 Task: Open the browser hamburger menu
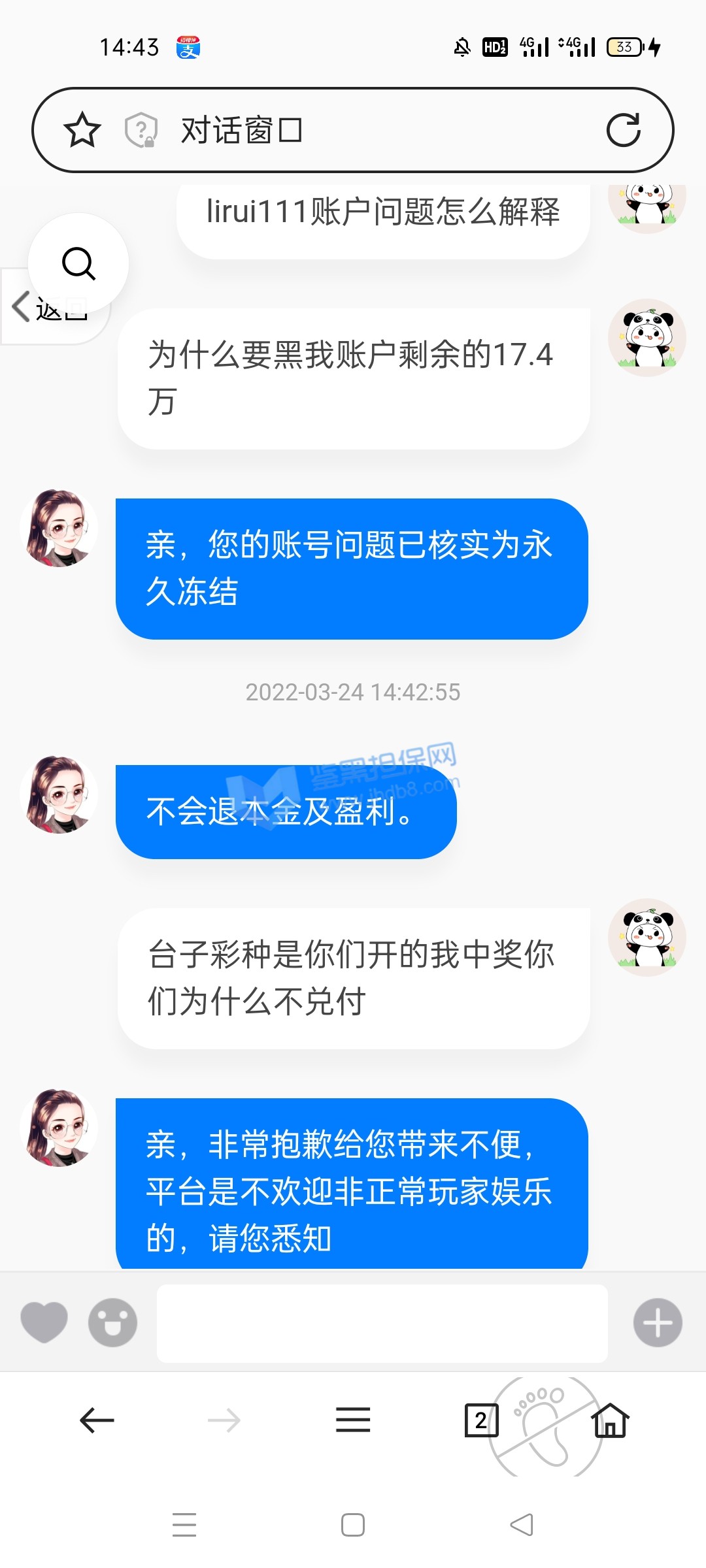coord(353,1420)
